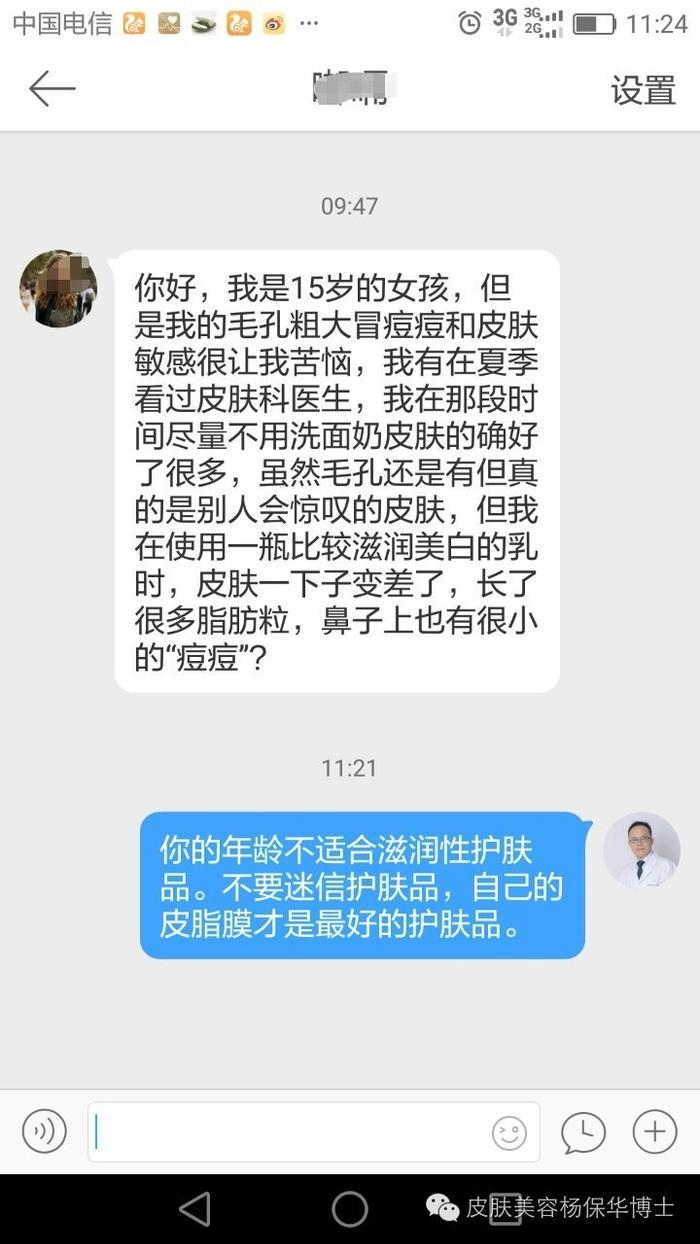Open the emoji picker
Screen dimensions: 700x1244
(x=509, y=1133)
